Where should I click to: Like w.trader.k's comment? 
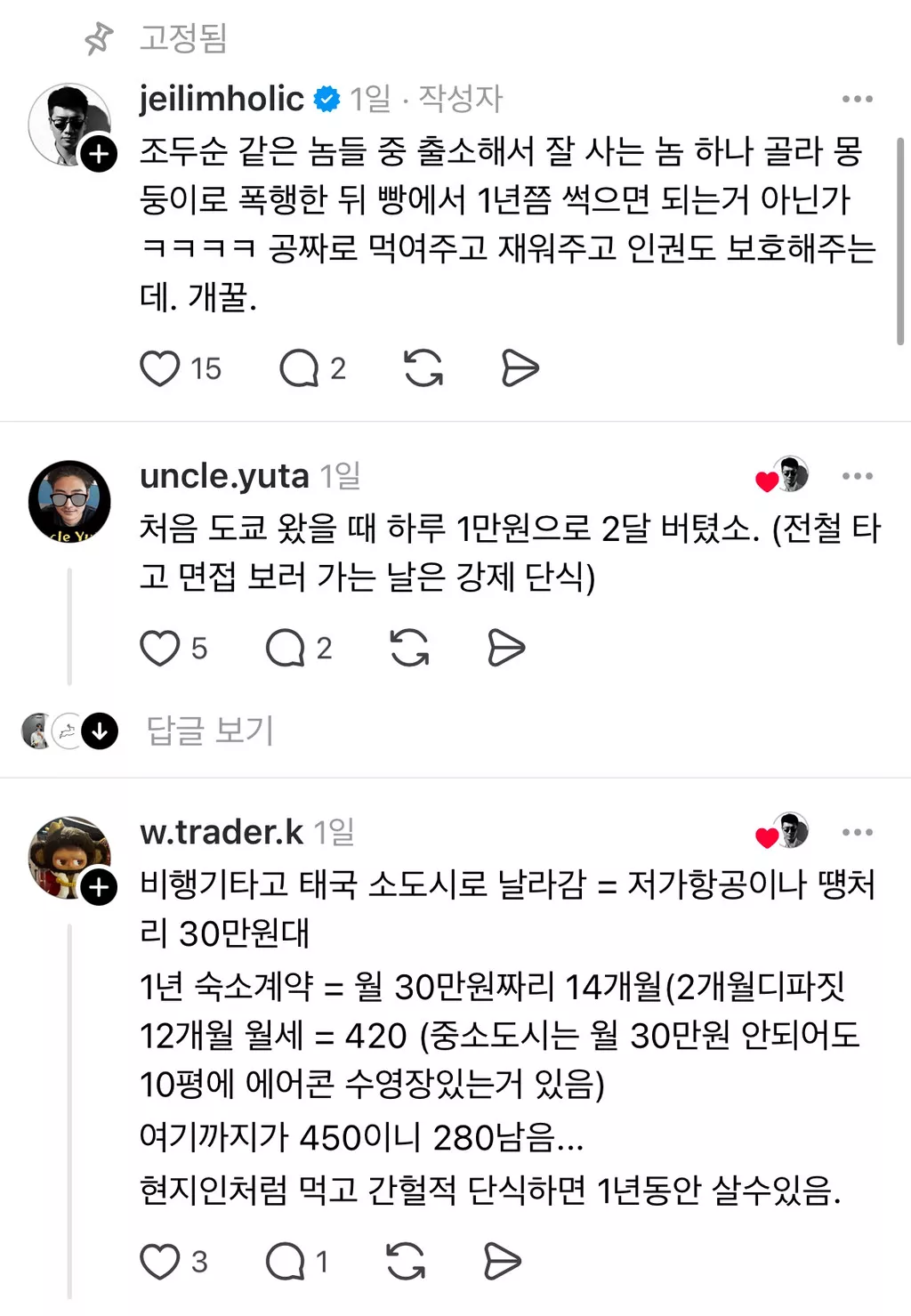click(x=160, y=1262)
